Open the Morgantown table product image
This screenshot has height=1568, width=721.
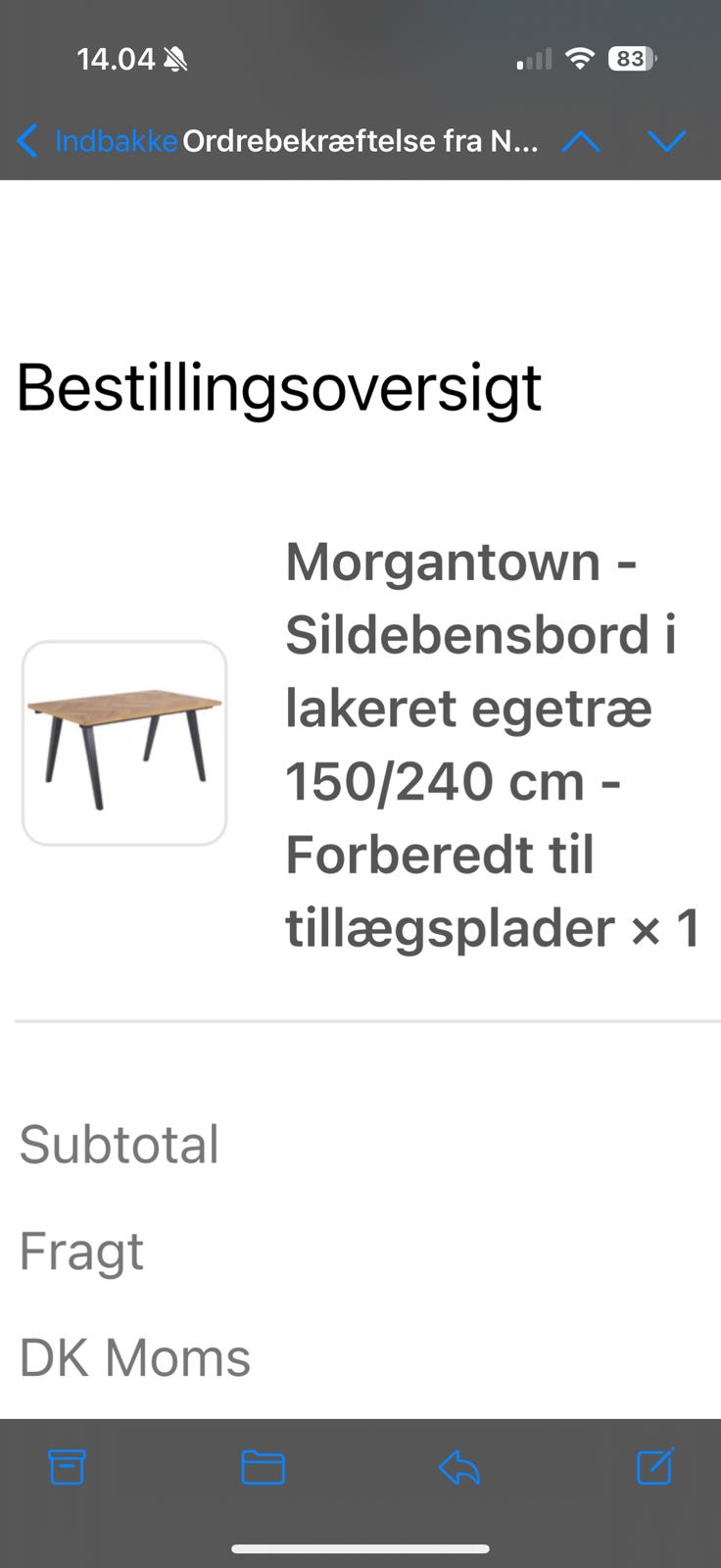pos(123,742)
